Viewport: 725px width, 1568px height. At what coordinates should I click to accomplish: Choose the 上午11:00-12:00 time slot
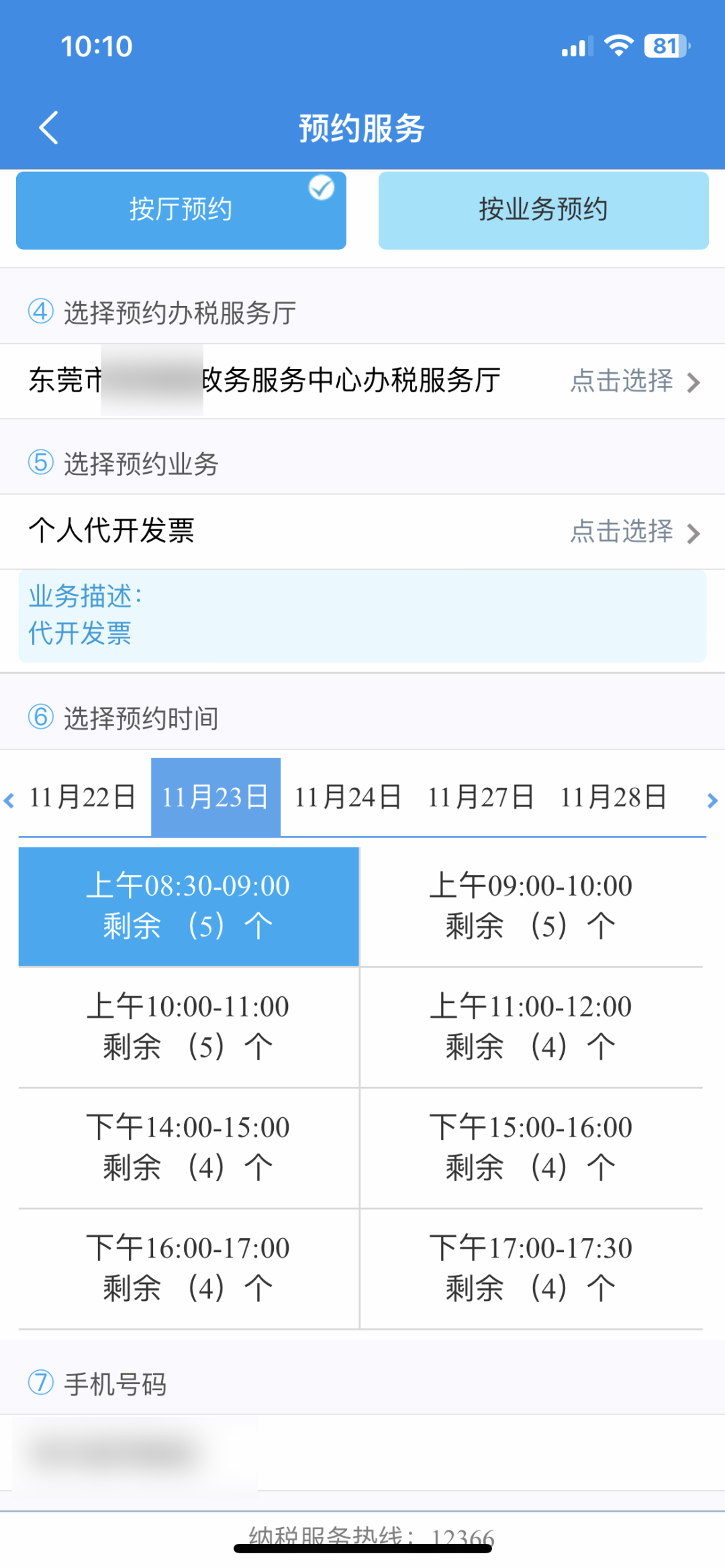click(x=531, y=1027)
